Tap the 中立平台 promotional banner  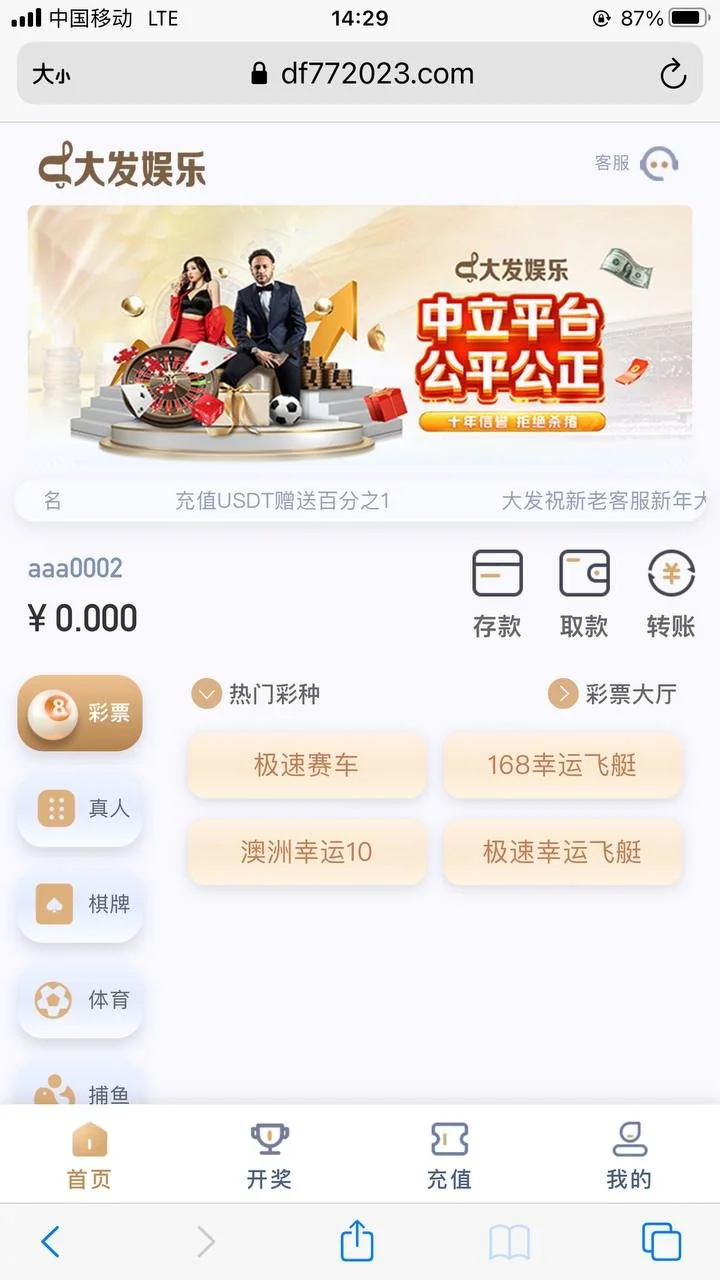[x=360, y=332]
